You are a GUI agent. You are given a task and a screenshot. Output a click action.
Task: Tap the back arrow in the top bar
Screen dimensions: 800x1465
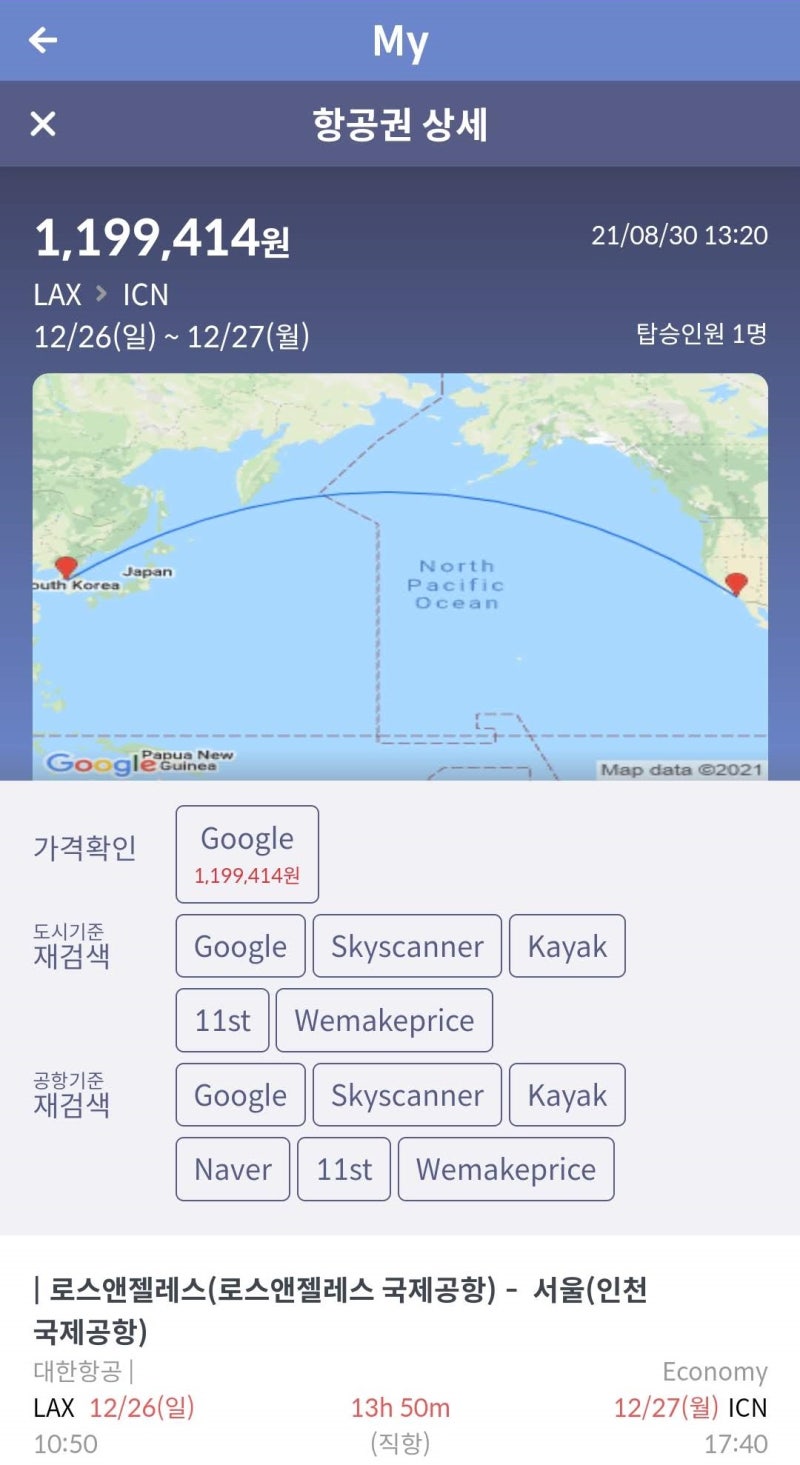[x=40, y=40]
